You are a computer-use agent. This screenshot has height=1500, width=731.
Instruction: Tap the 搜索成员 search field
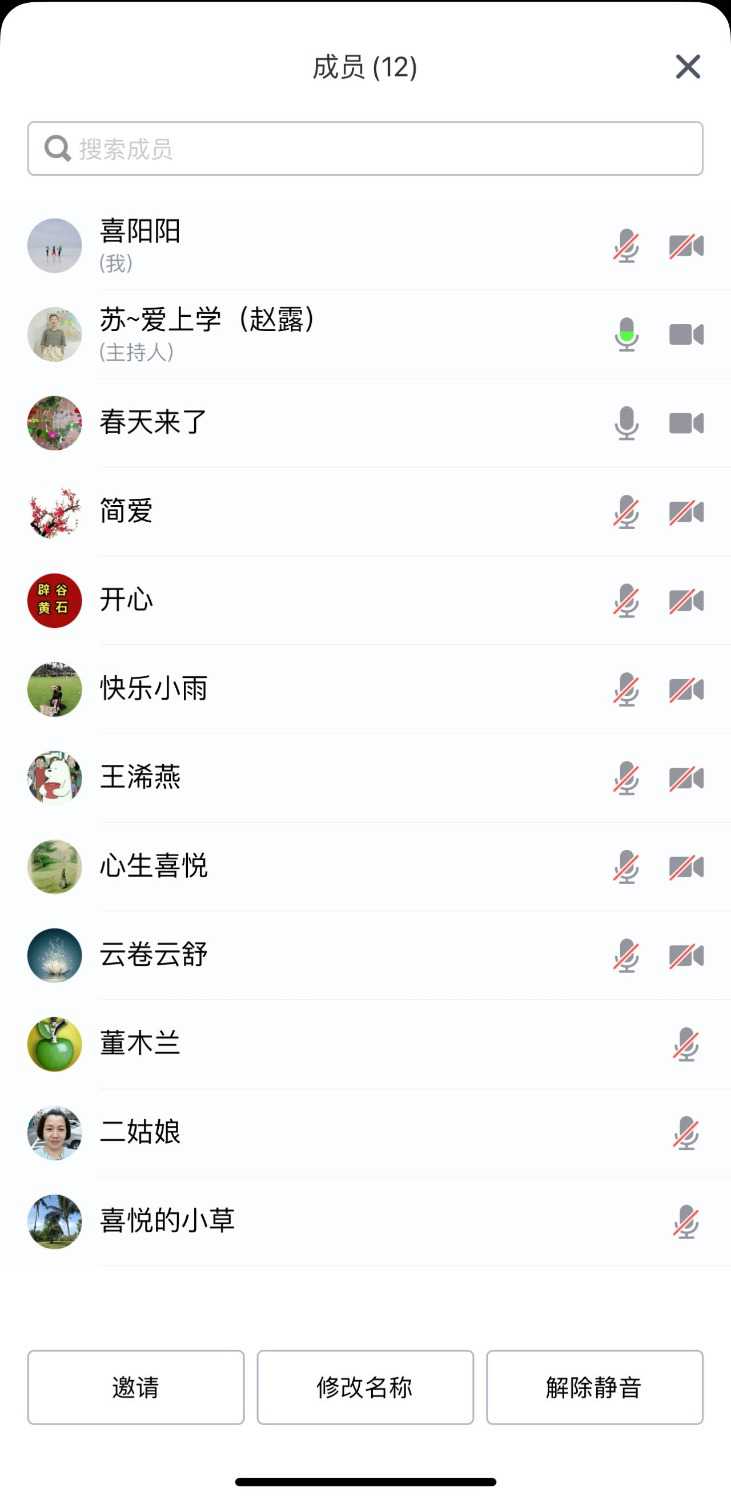click(365, 149)
